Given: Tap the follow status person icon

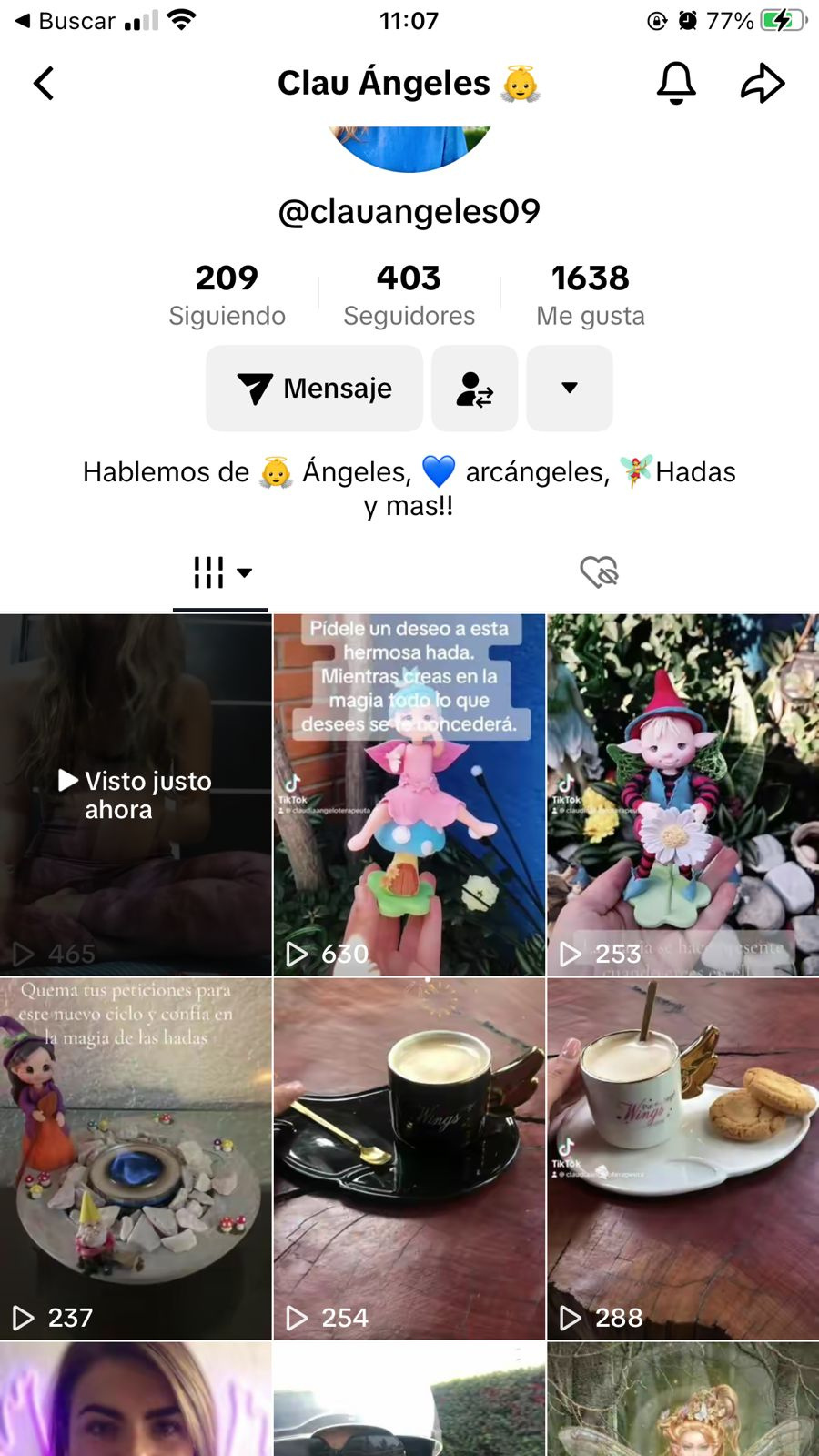Looking at the screenshot, I should pyautogui.click(x=474, y=389).
